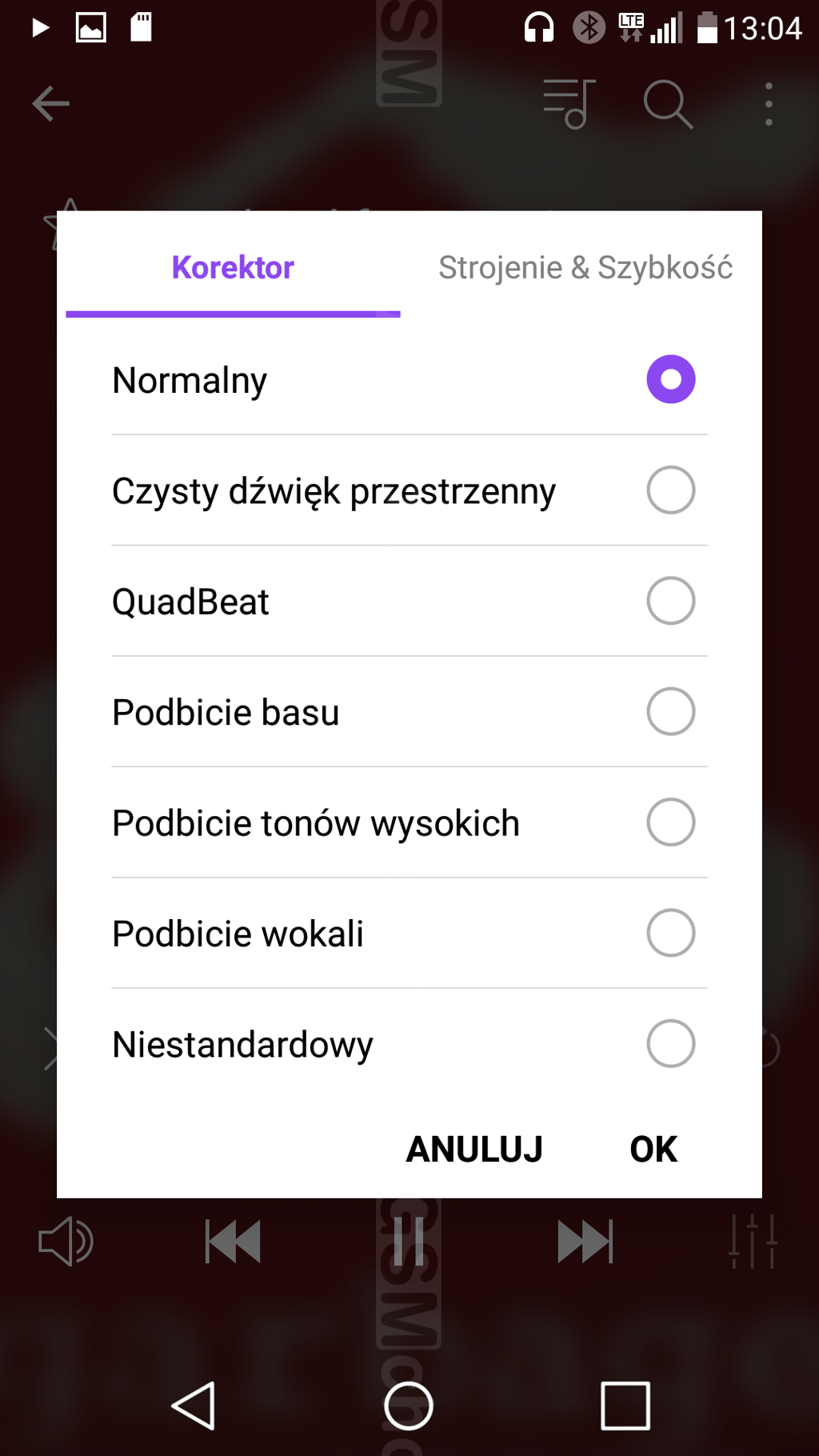Choose Czysty dźwięk przestrzenny option
The image size is (819, 1456).
pos(409,490)
